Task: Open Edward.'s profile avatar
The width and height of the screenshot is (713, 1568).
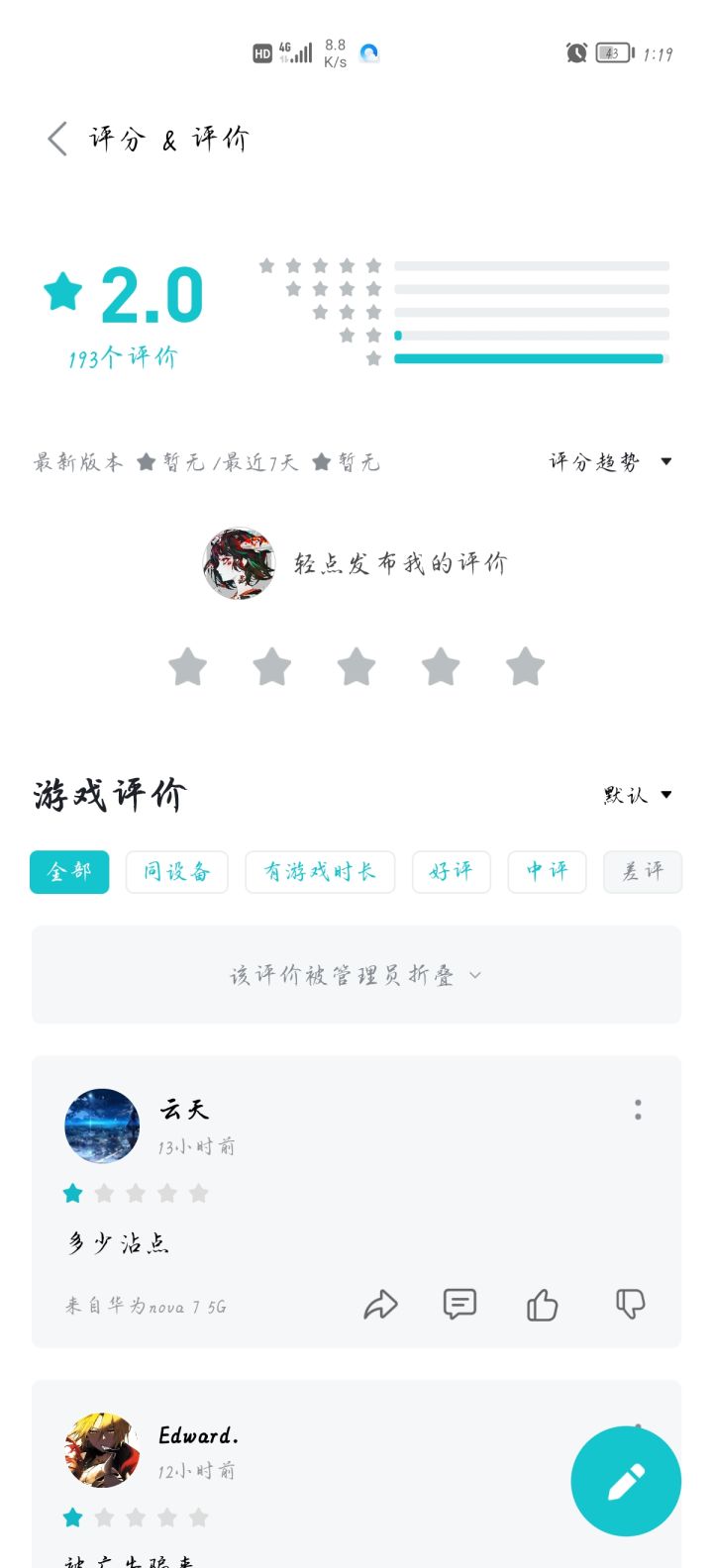Action: (102, 1449)
